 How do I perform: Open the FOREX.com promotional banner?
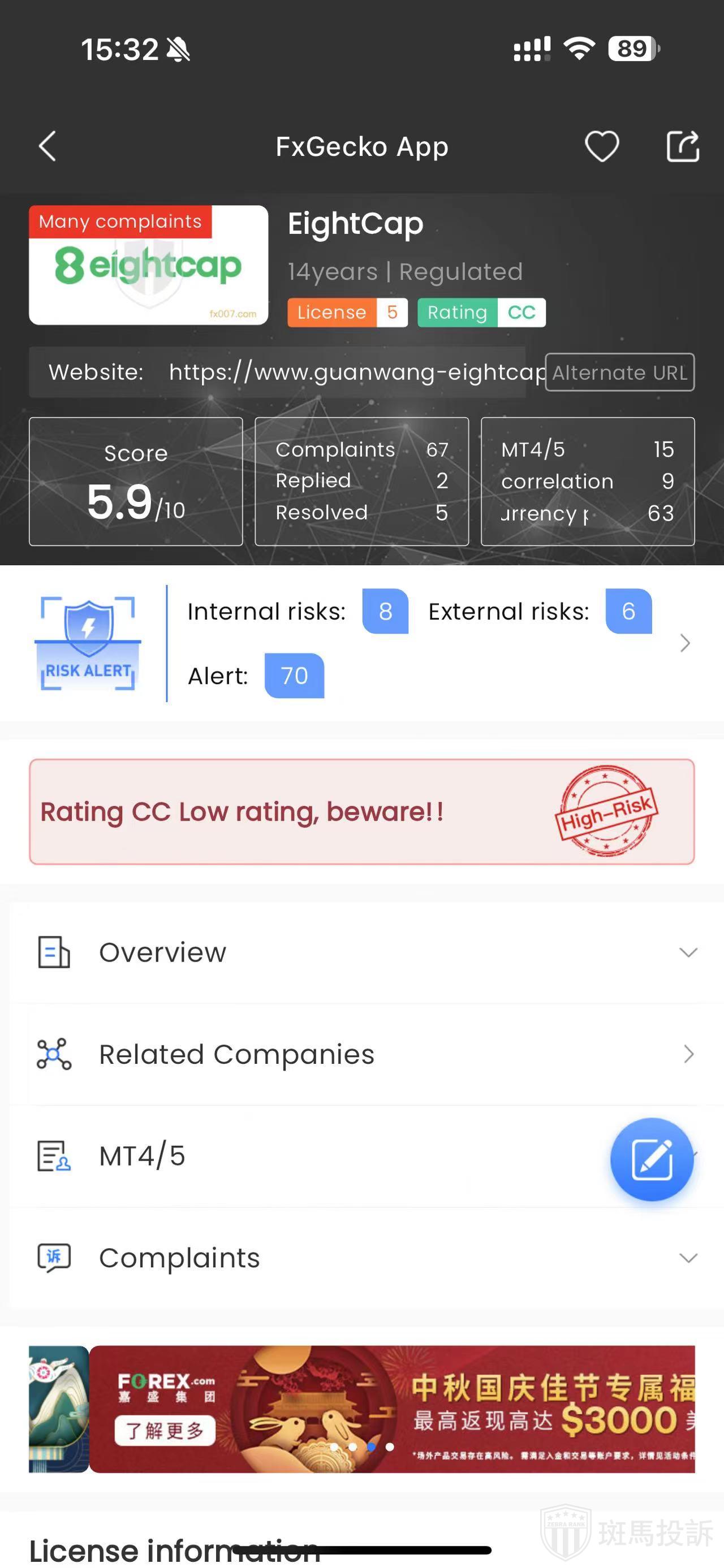[x=392, y=1409]
